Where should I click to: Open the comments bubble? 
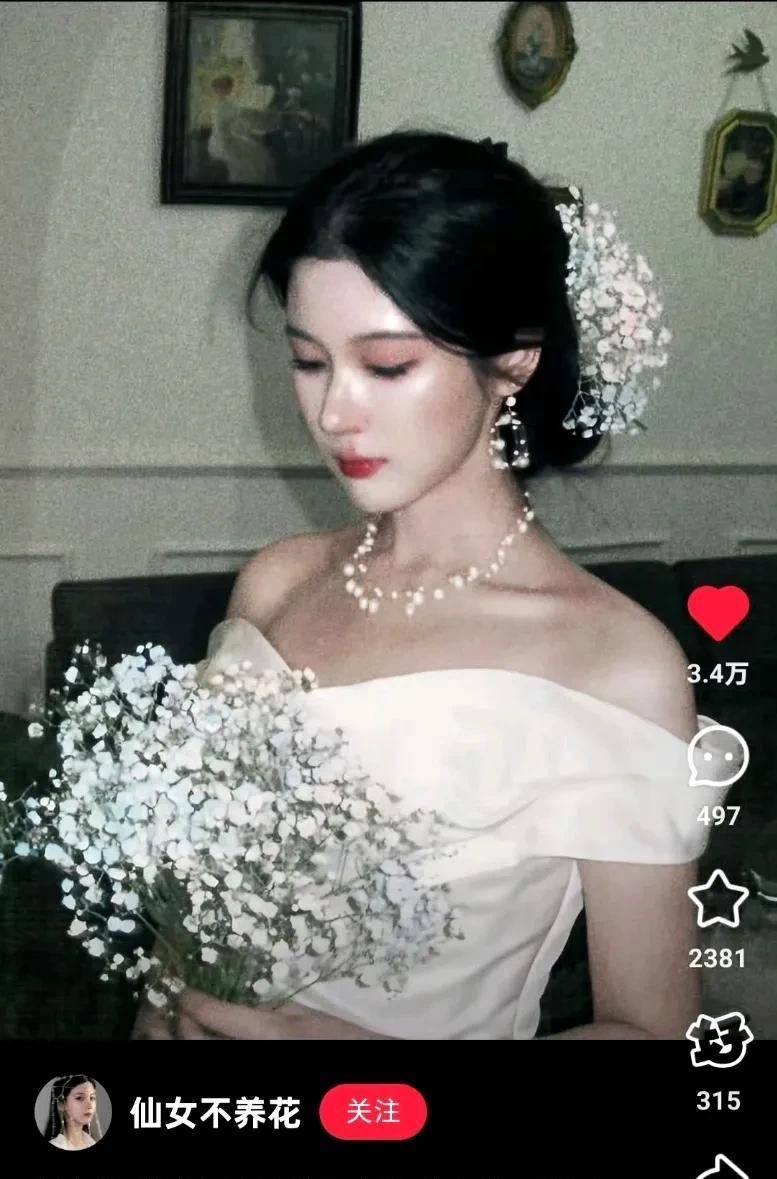click(x=718, y=757)
